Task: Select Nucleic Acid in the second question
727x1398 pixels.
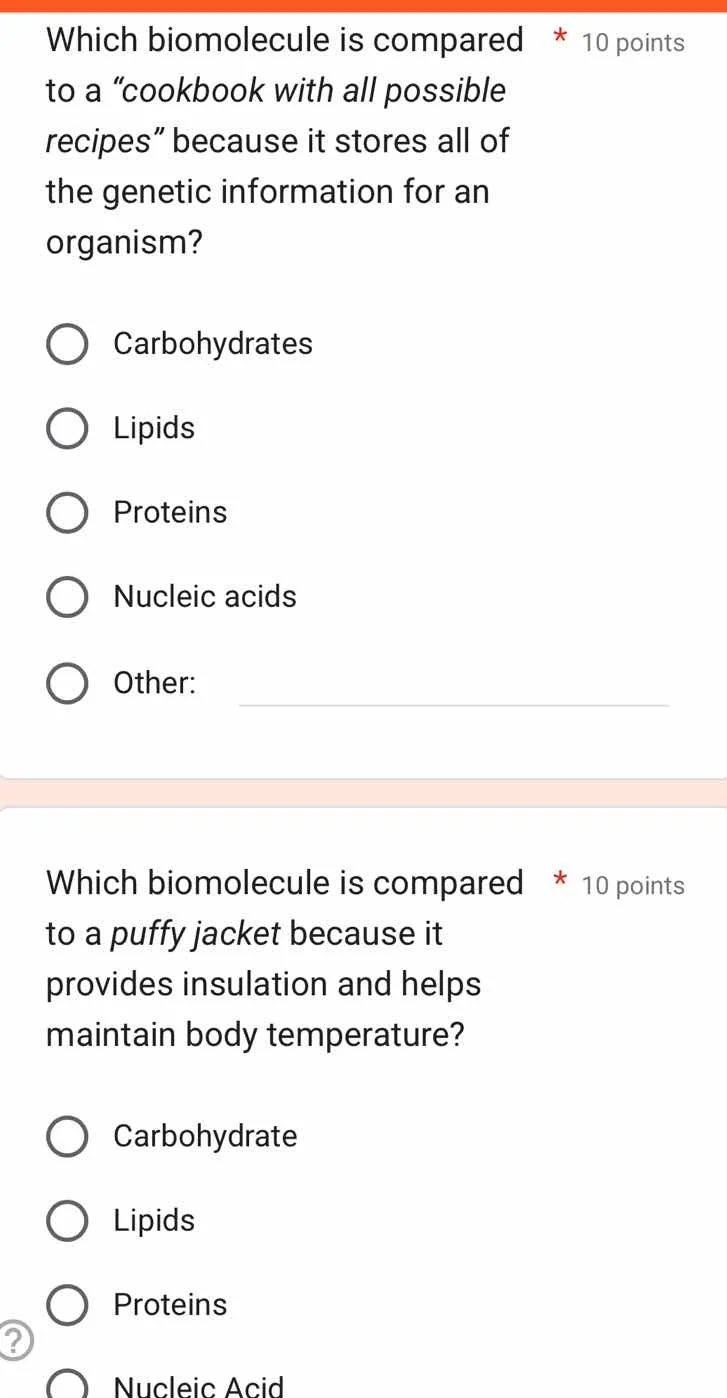Action: pyautogui.click(x=66, y=1384)
